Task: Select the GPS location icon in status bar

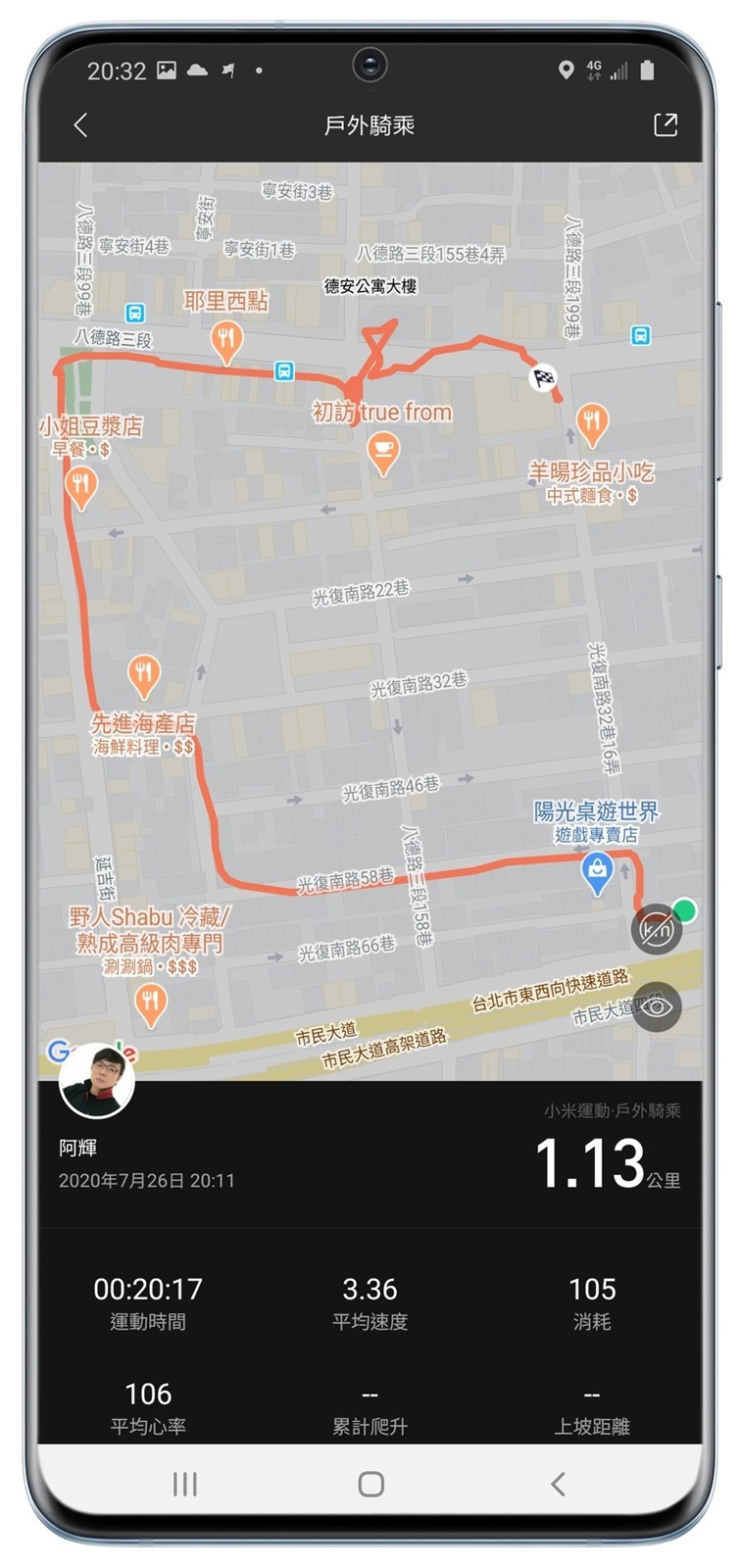Action: click(566, 70)
